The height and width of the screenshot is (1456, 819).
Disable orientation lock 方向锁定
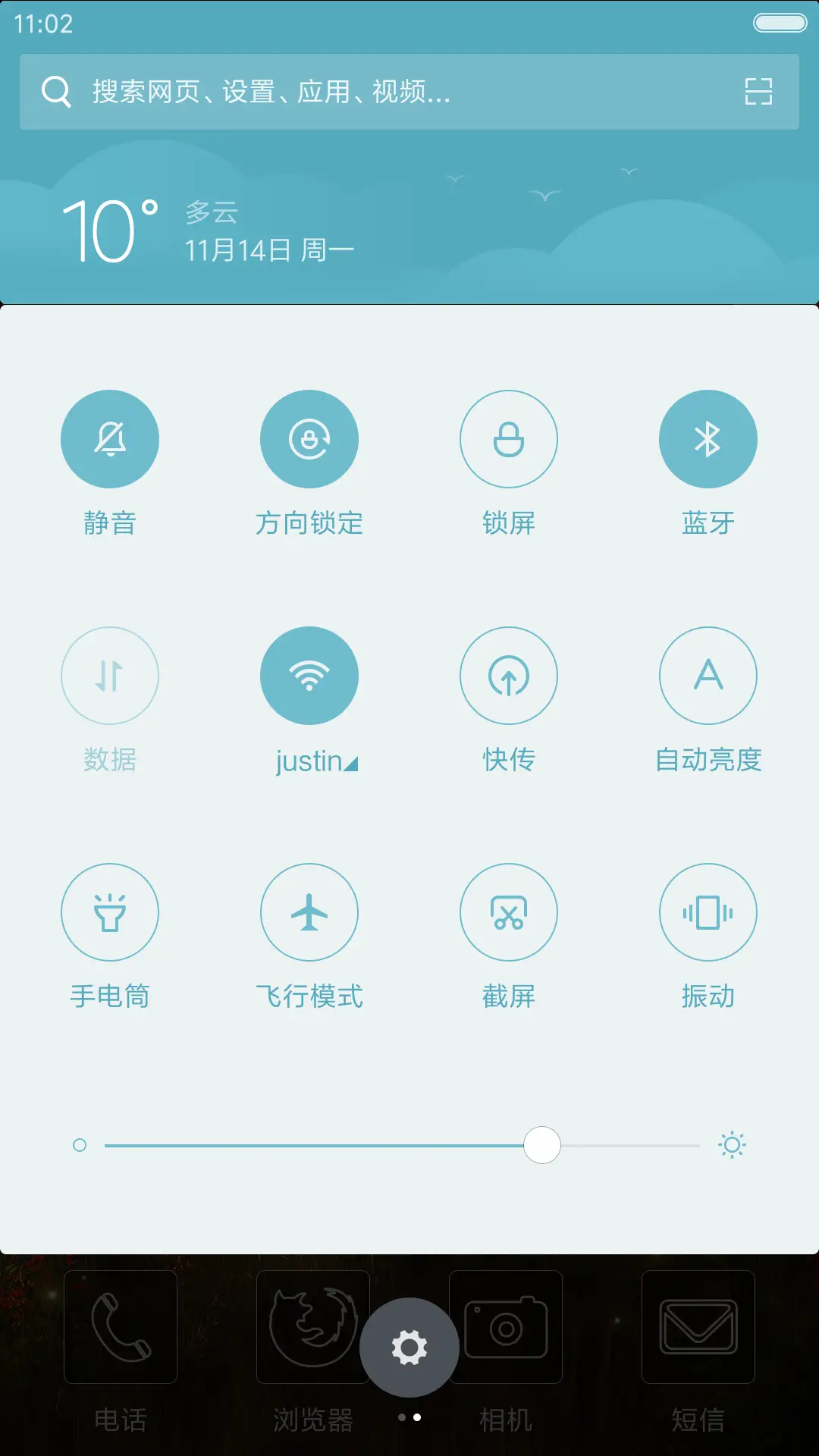click(309, 438)
